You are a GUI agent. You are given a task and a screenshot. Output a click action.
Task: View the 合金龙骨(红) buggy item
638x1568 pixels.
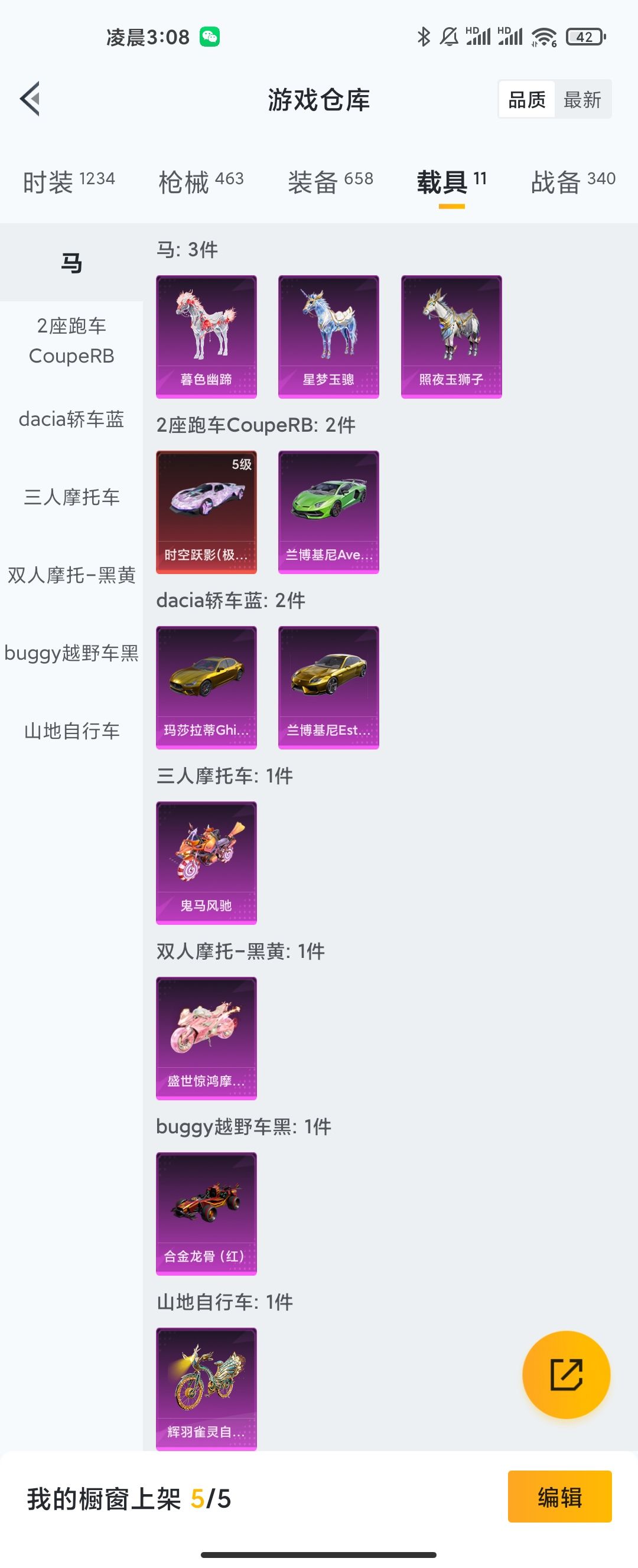(x=206, y=1212)
